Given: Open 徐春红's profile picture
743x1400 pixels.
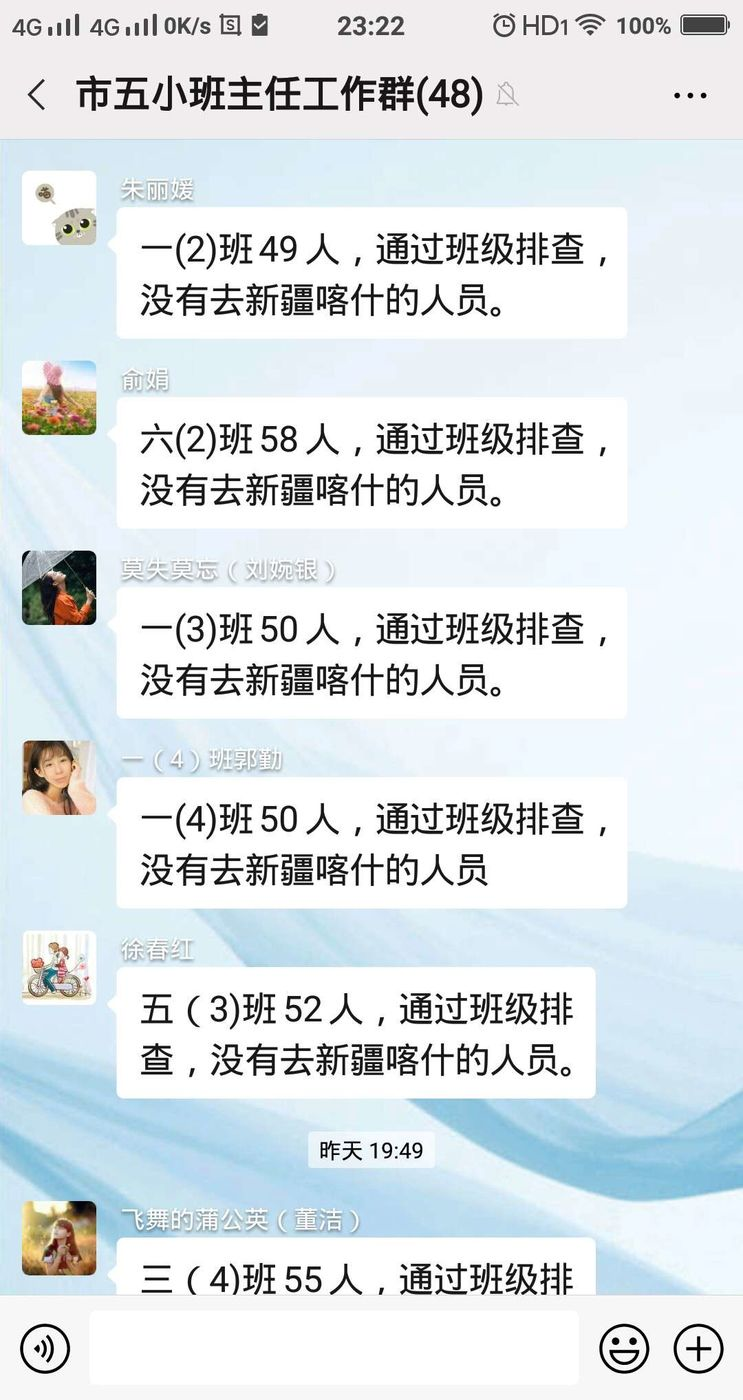Looking at the screenshot, I should (x=60, y=968).
